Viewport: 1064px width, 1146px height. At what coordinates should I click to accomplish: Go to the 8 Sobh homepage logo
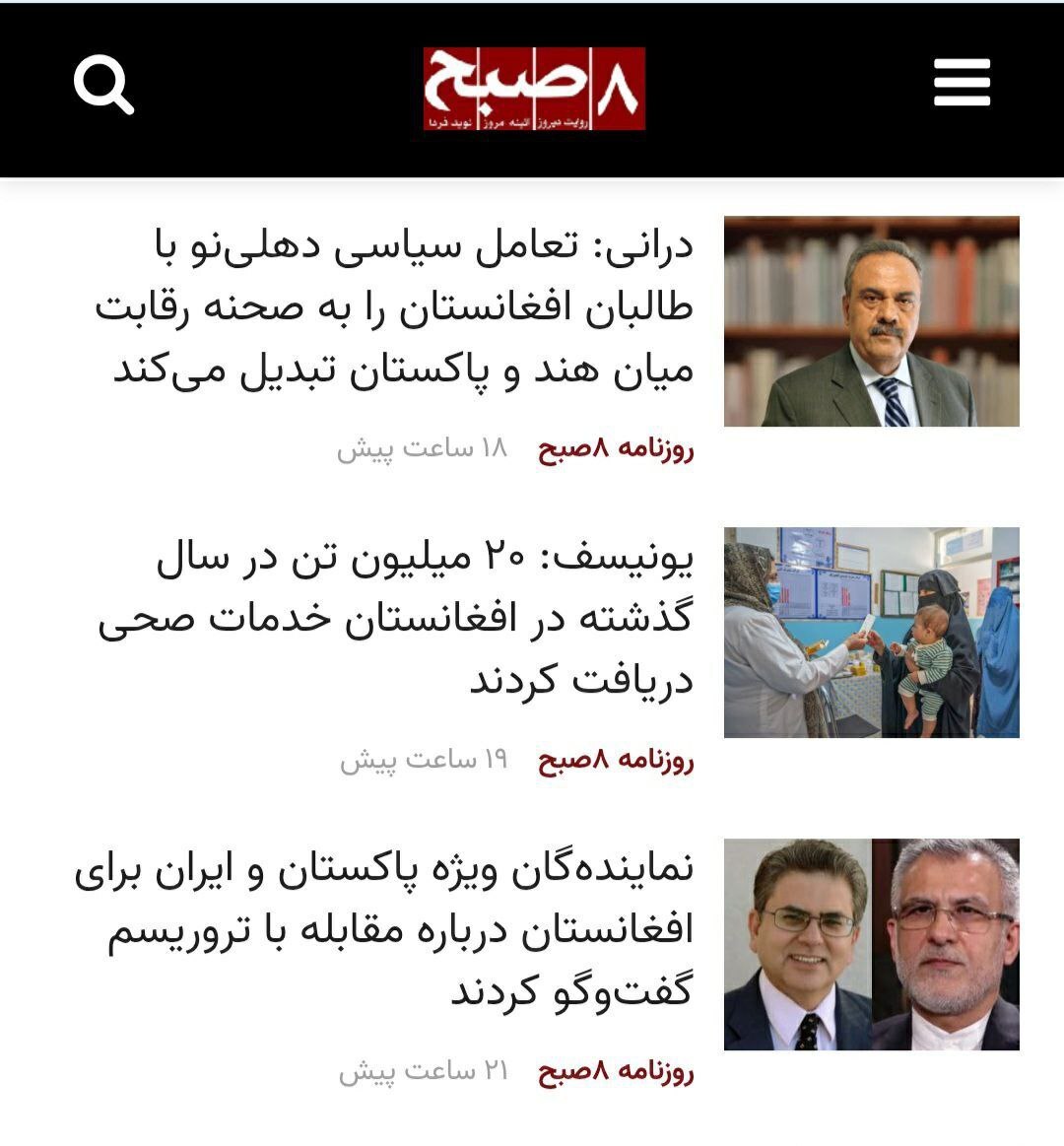point(534,89)
